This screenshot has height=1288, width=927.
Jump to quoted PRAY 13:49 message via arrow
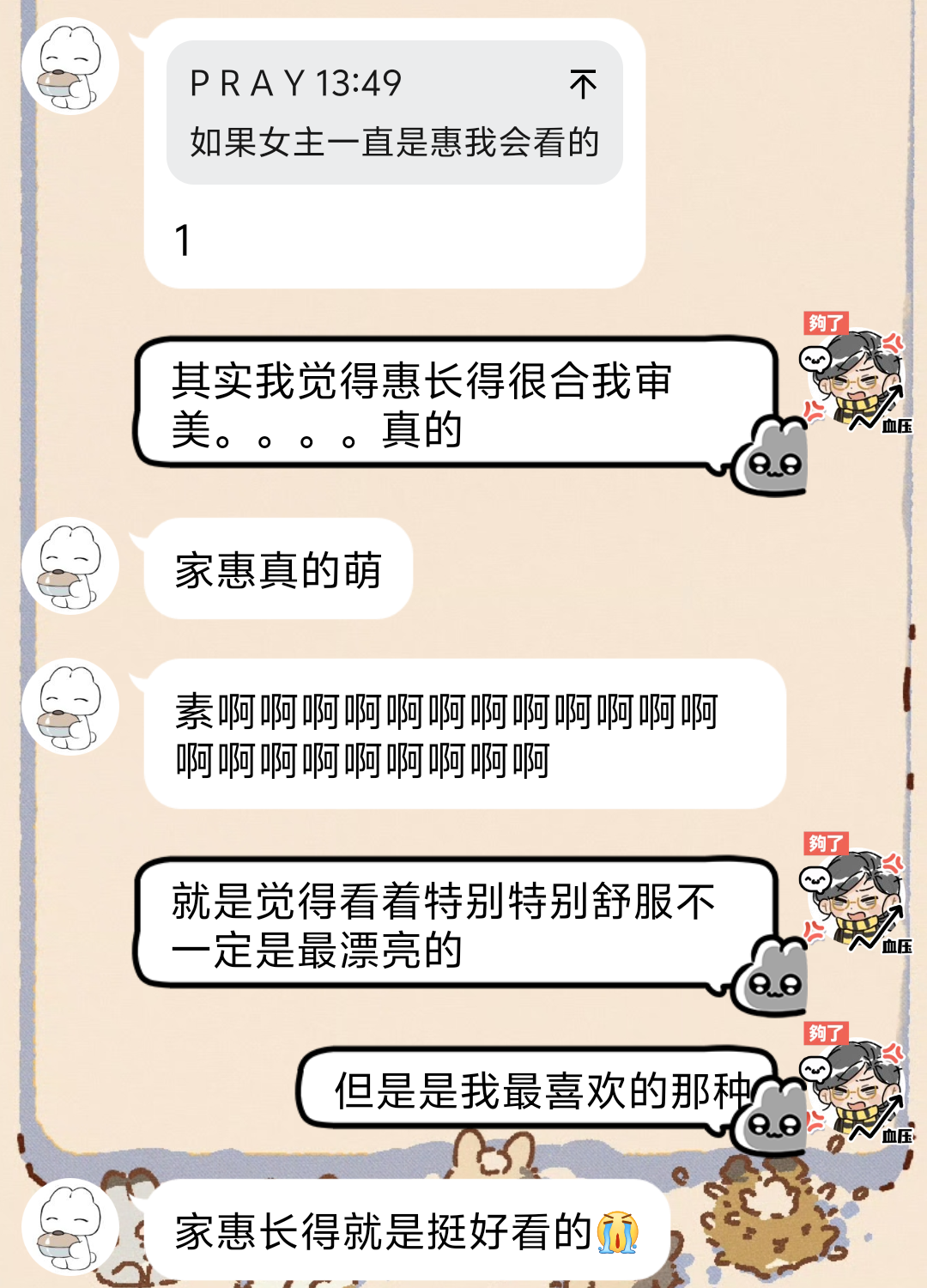tap(583, 84)
